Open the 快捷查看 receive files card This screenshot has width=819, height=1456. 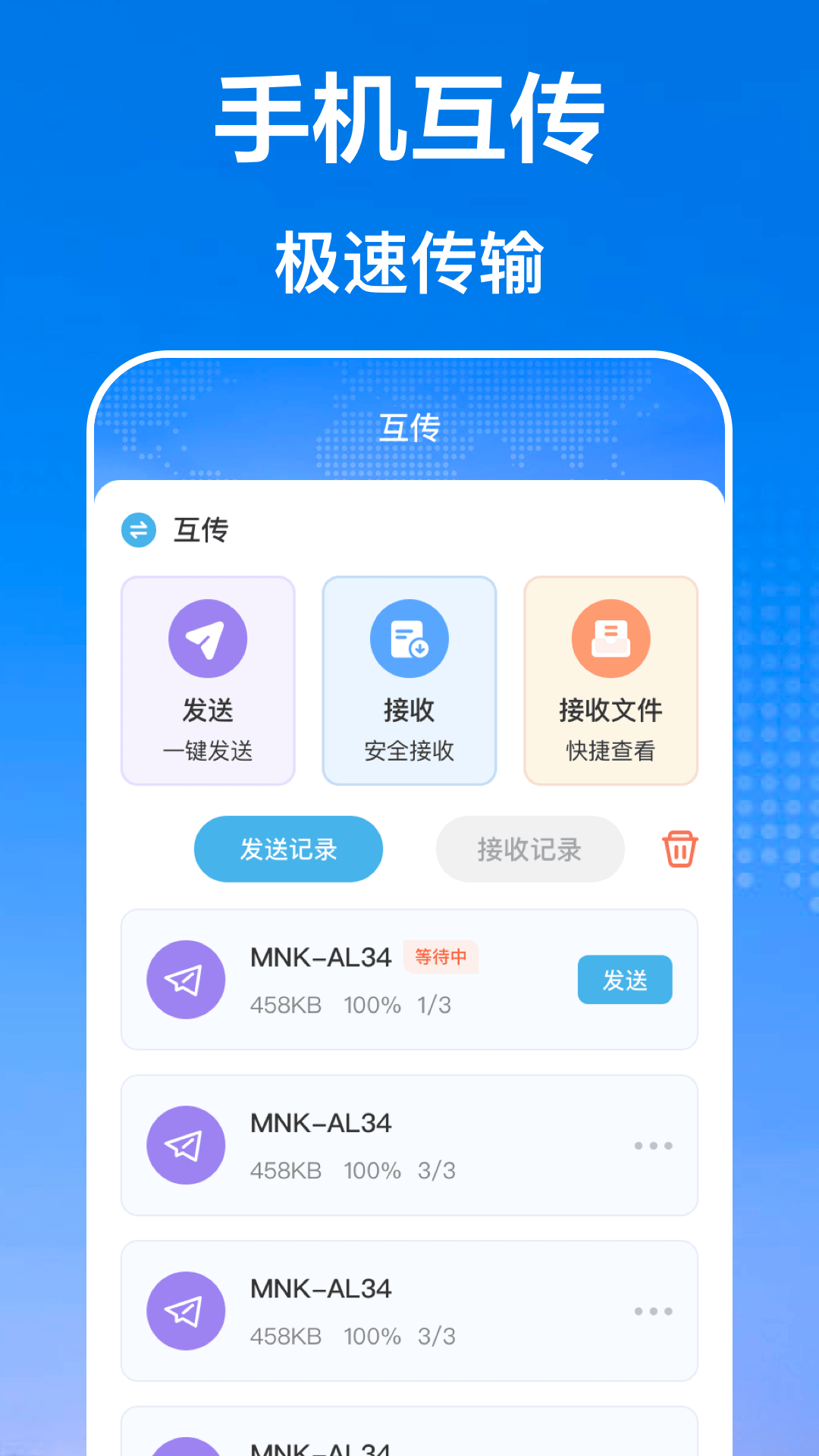[610, 680]
